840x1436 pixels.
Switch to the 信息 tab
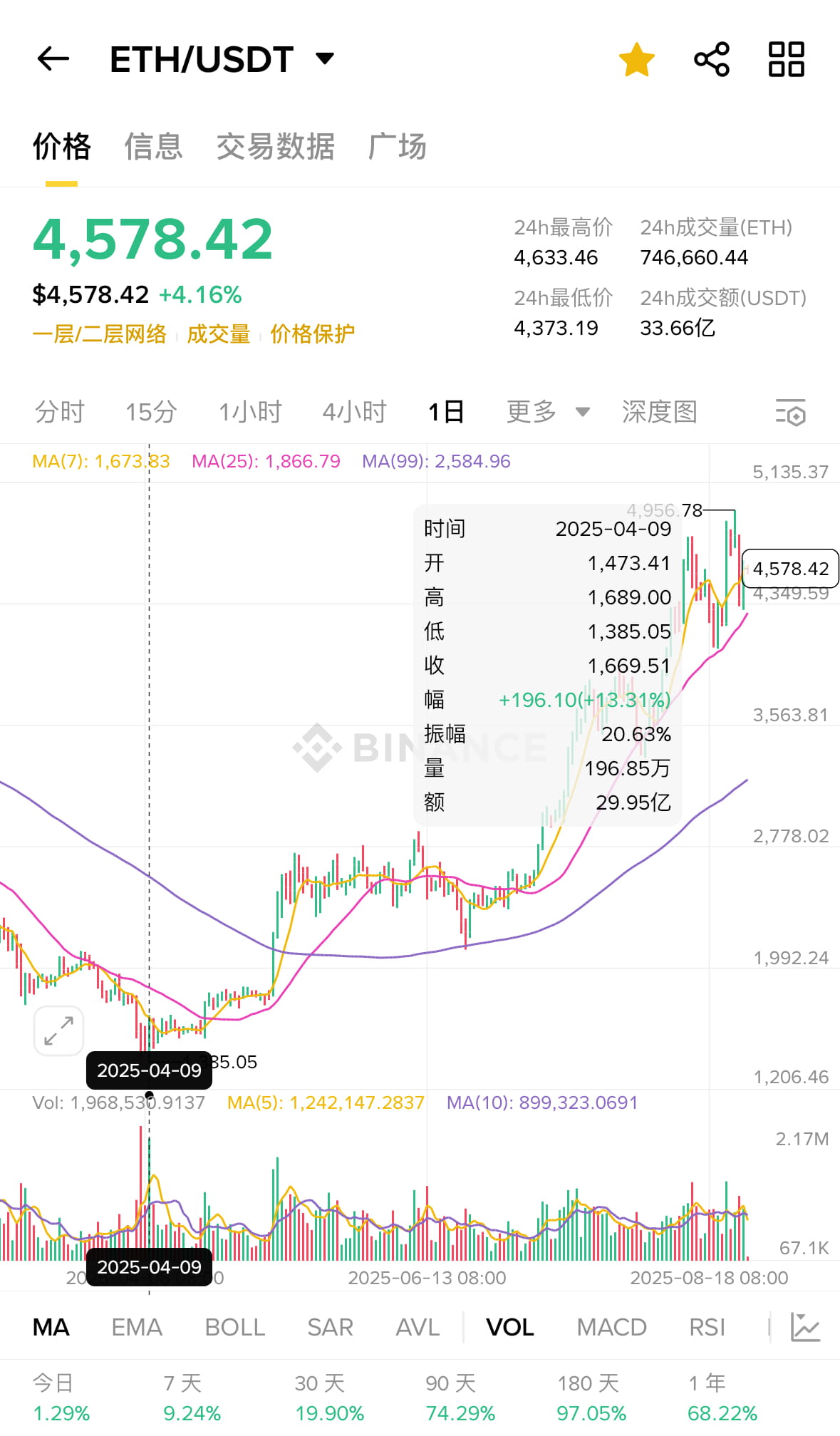click(154, 147)
